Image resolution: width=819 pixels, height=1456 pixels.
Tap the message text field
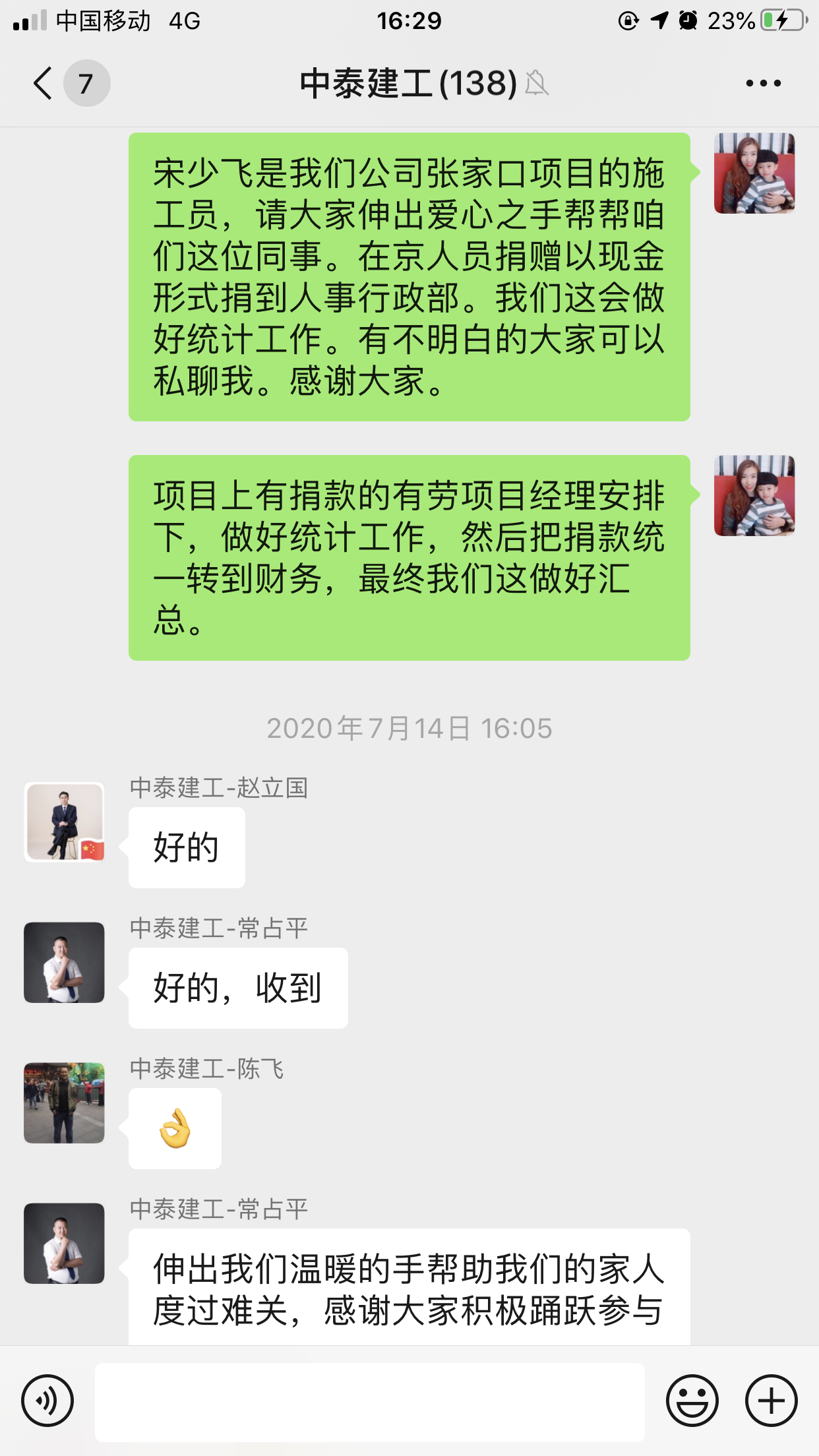(369, 1401)
